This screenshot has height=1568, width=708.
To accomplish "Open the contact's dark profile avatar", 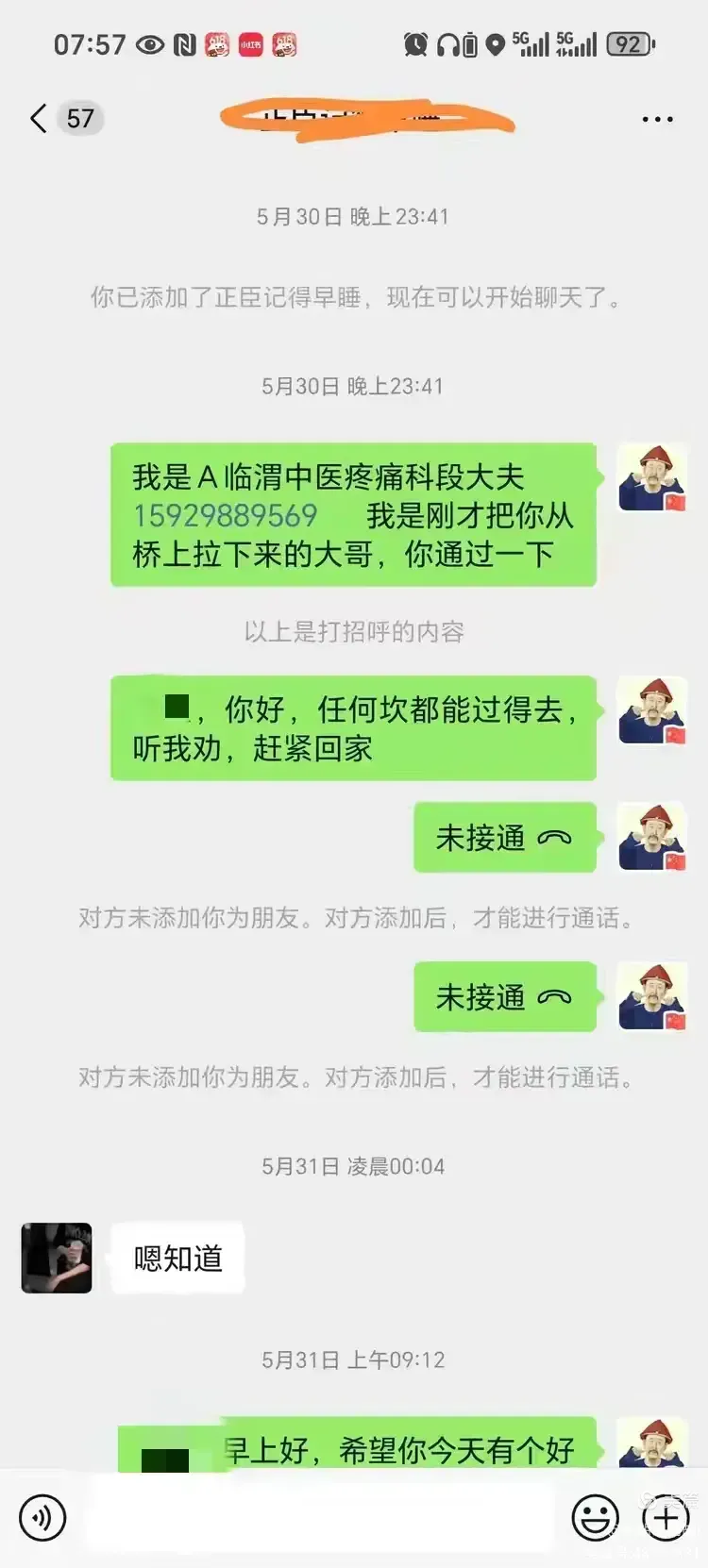I will 57,1258.
